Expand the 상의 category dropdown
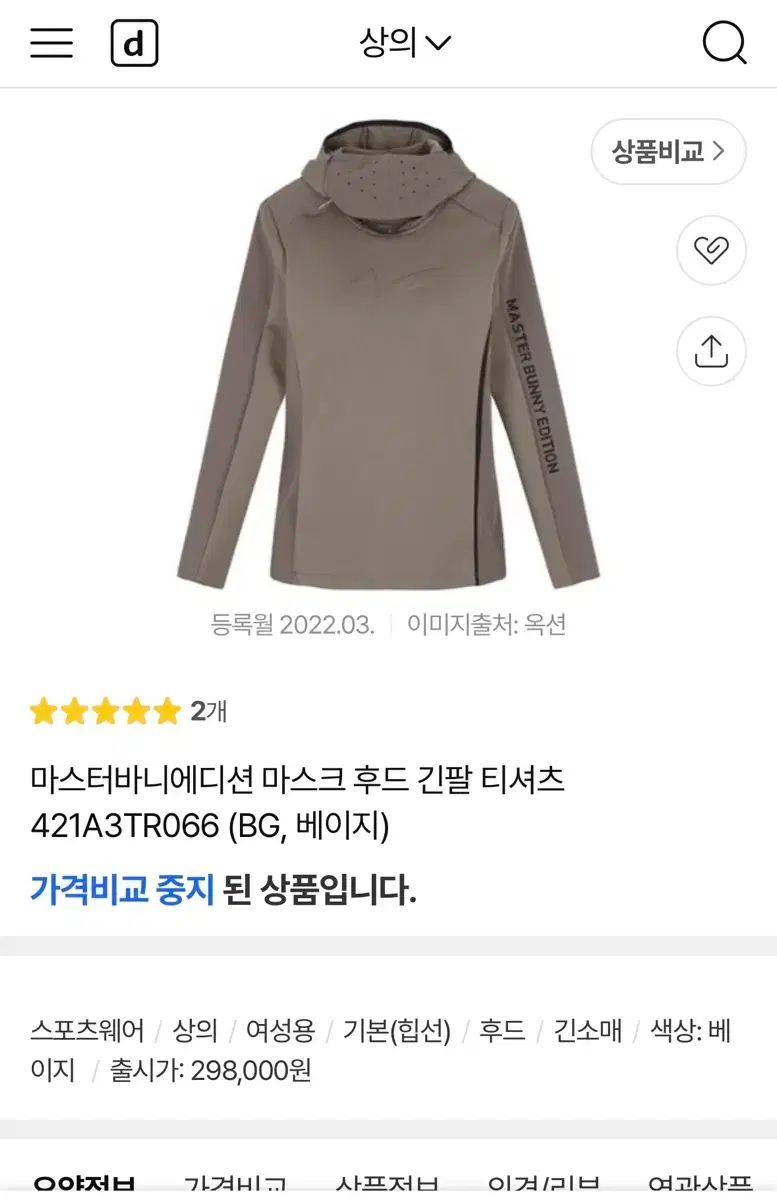Viewport: 777px width, 1200px height. (x=405, y=43)
